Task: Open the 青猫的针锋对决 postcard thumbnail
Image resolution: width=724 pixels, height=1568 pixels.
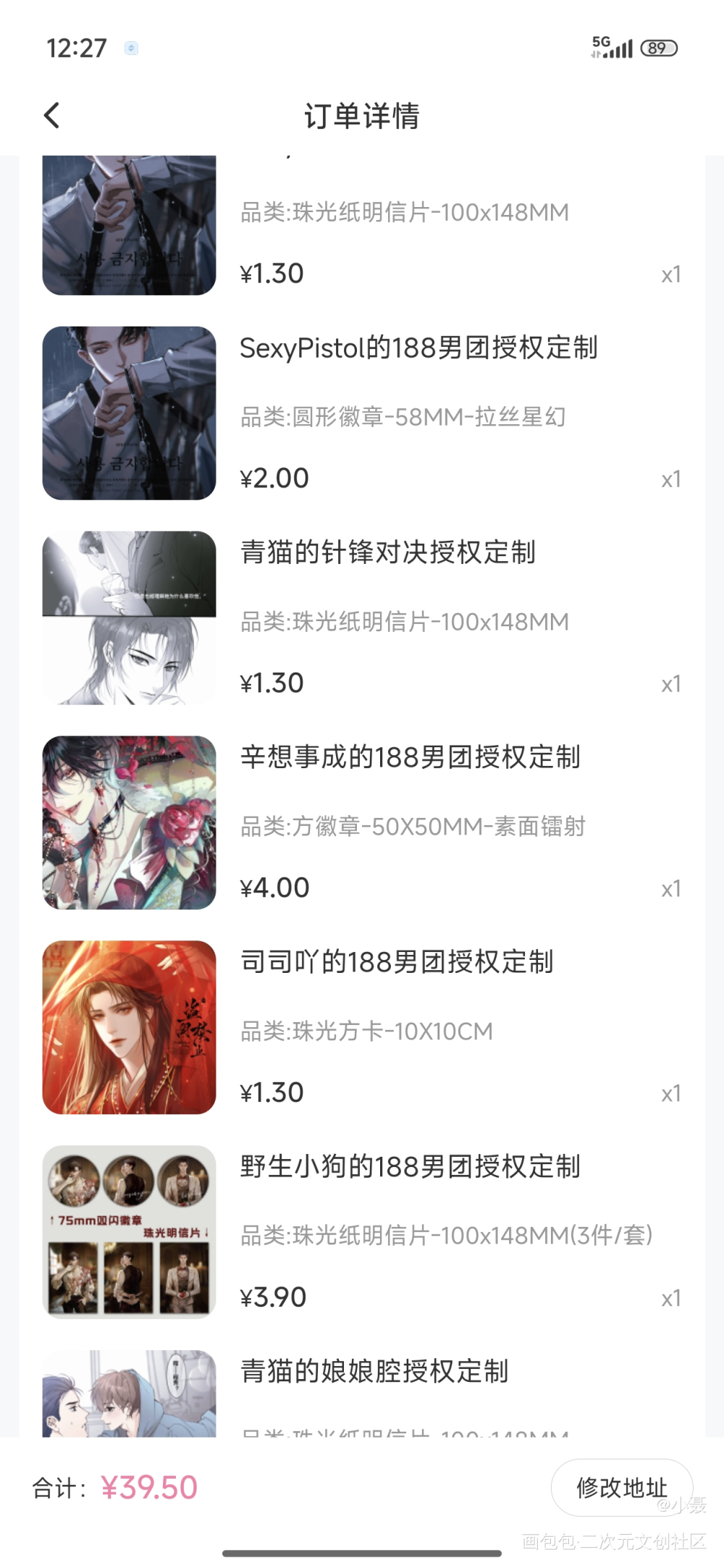Action: pyautogui.click(x=129, y=617)
